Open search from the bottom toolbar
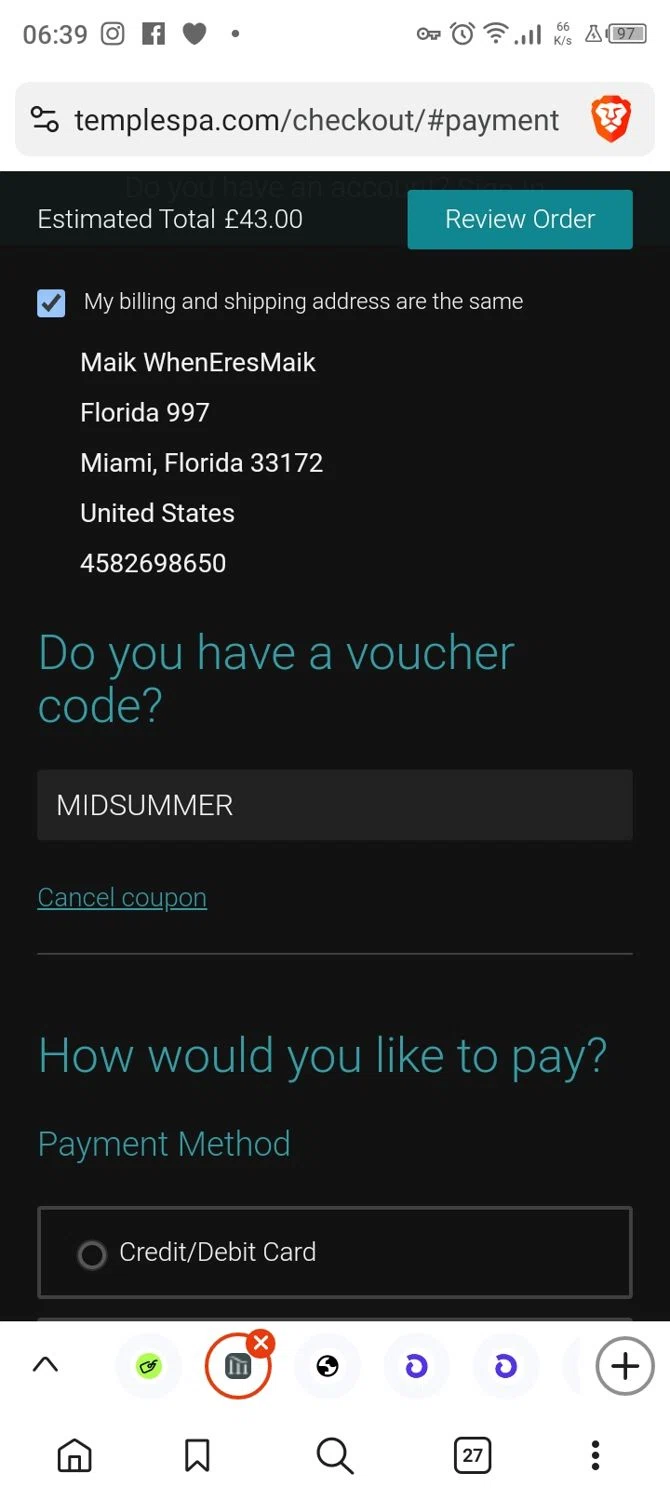 pos(335,1455)
